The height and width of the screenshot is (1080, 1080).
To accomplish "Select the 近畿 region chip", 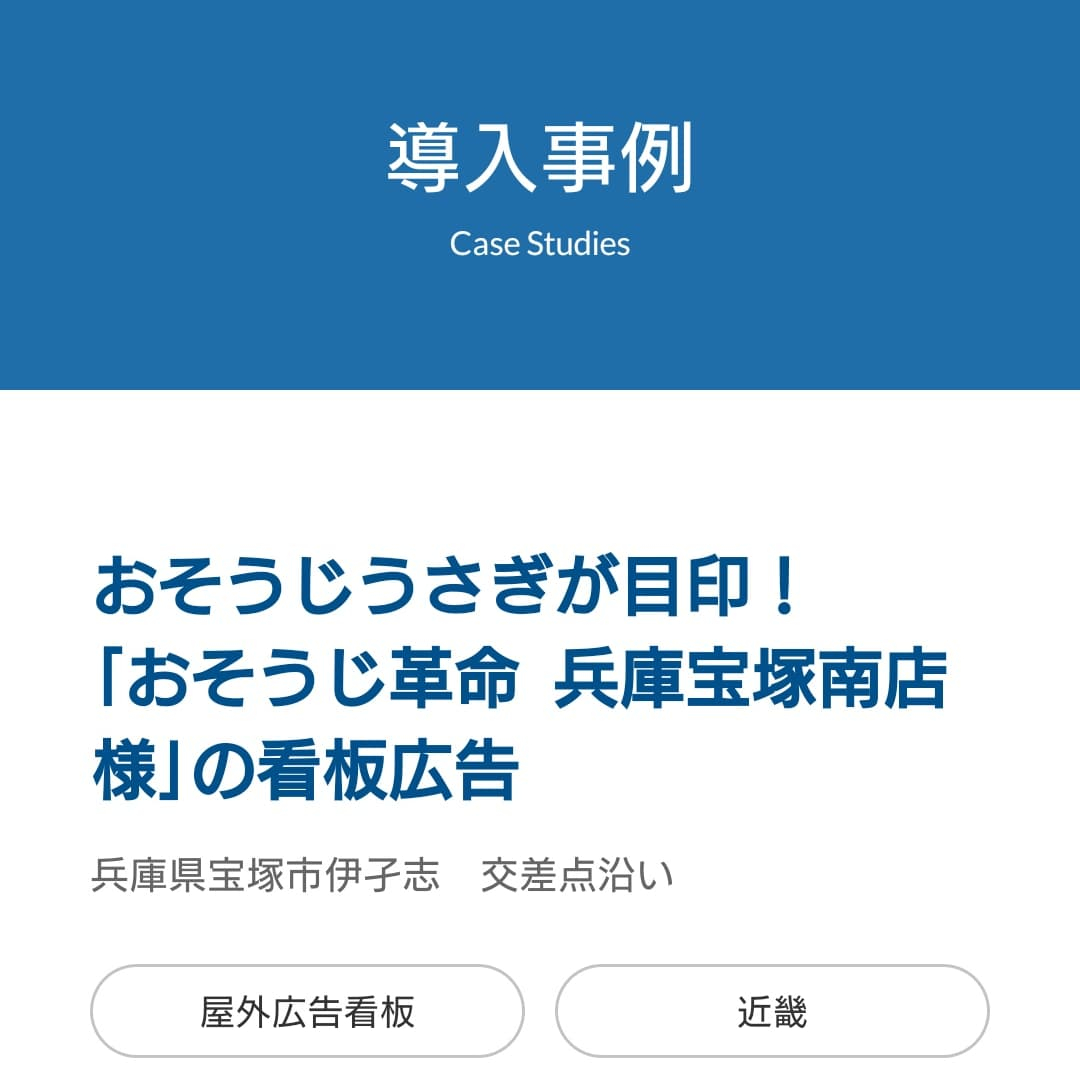I will (772, 1012).
